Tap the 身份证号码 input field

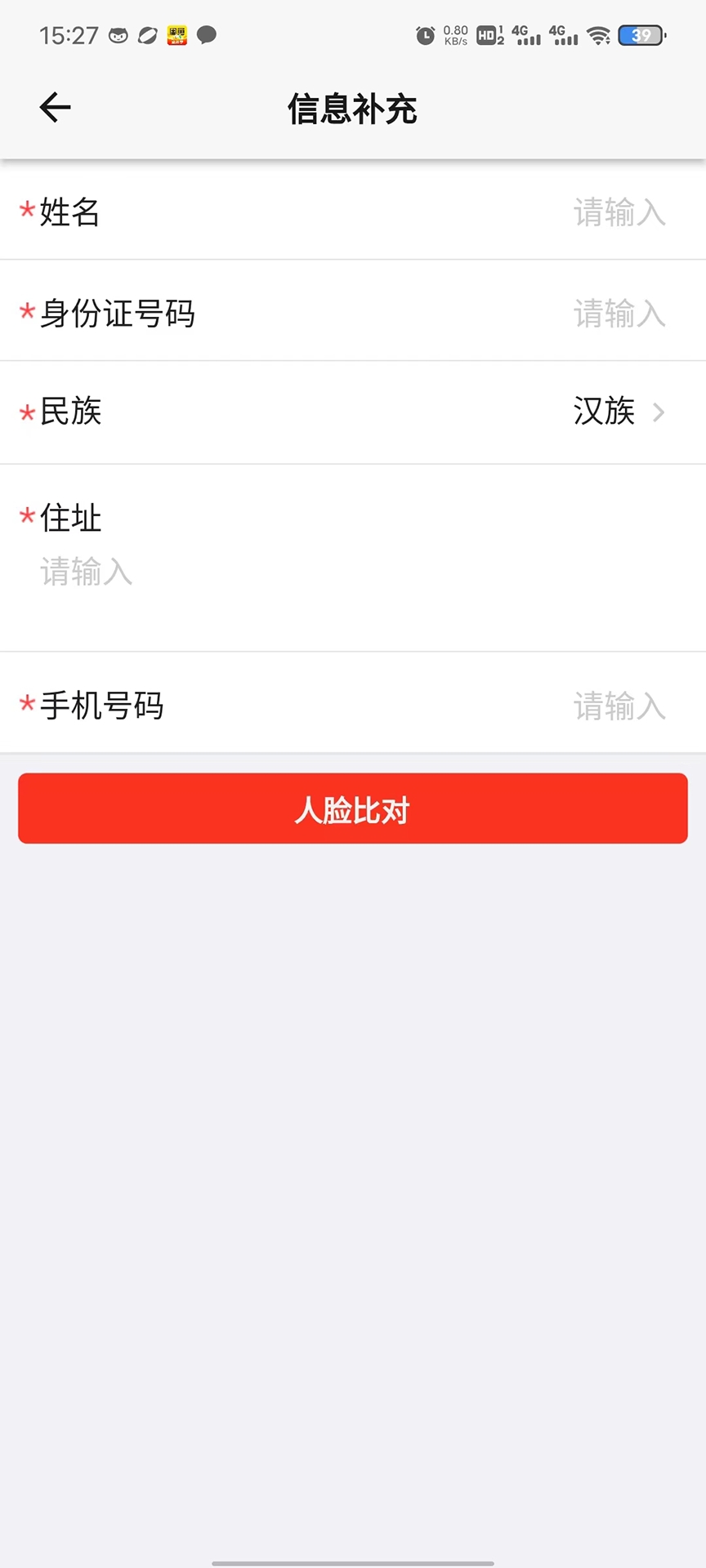[619, 314]
